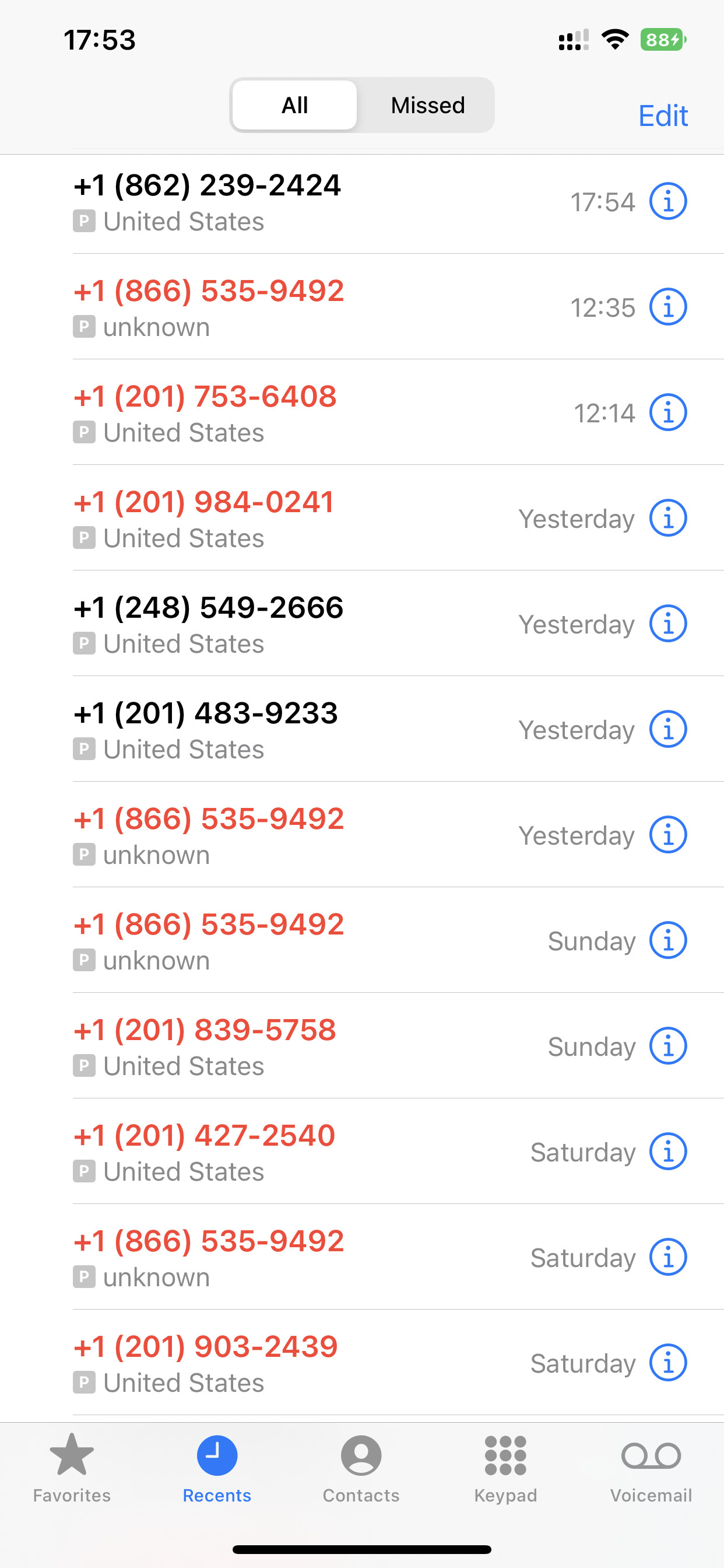The image size is (724, 1568).
Task: Go to the Contacts tab
Action: tap(361, 1468)
